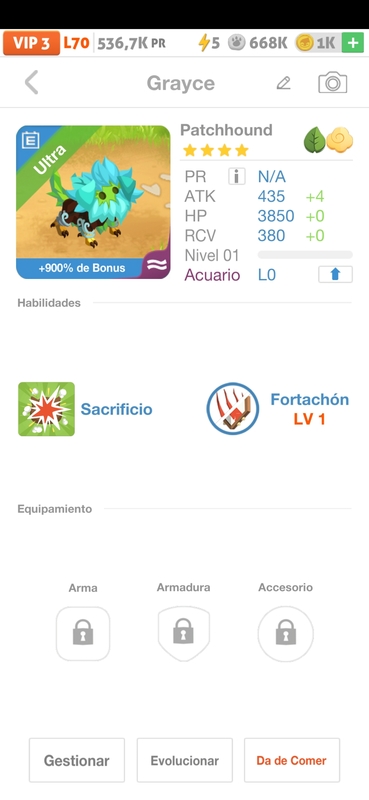The height and width of the screenshot is (800, 369).
Task: Select the locked Accesorio slot
Action: pos(286,633)
